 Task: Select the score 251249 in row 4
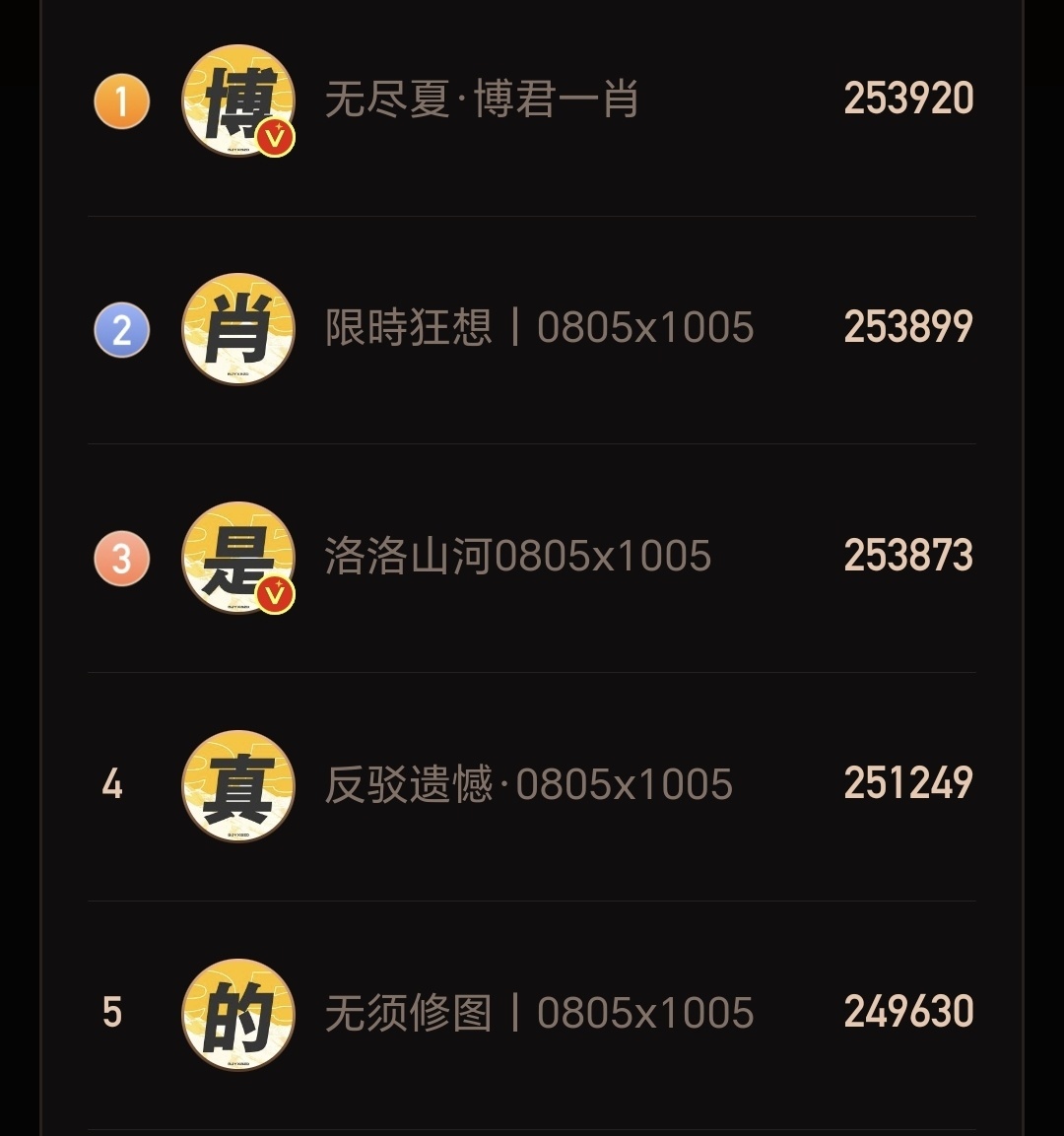tap(907, 785)
